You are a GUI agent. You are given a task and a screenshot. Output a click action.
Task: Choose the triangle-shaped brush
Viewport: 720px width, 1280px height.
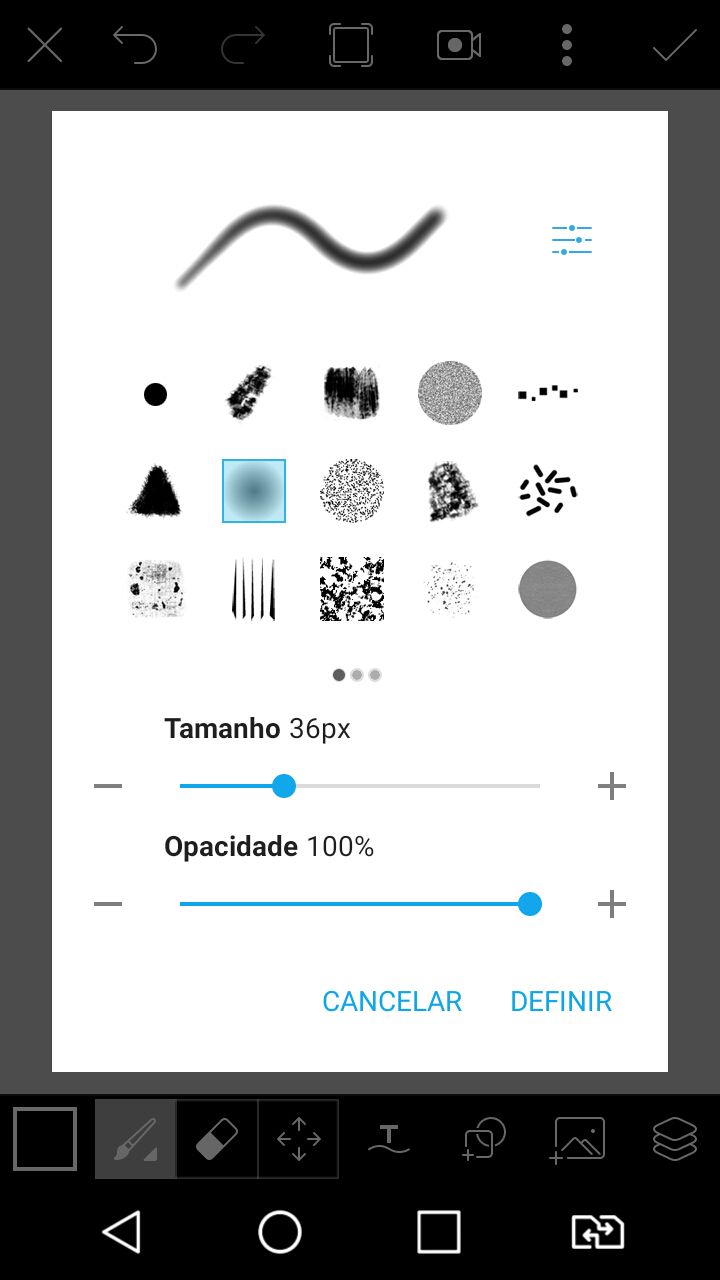pyautogui.click(x=155, y=491)
